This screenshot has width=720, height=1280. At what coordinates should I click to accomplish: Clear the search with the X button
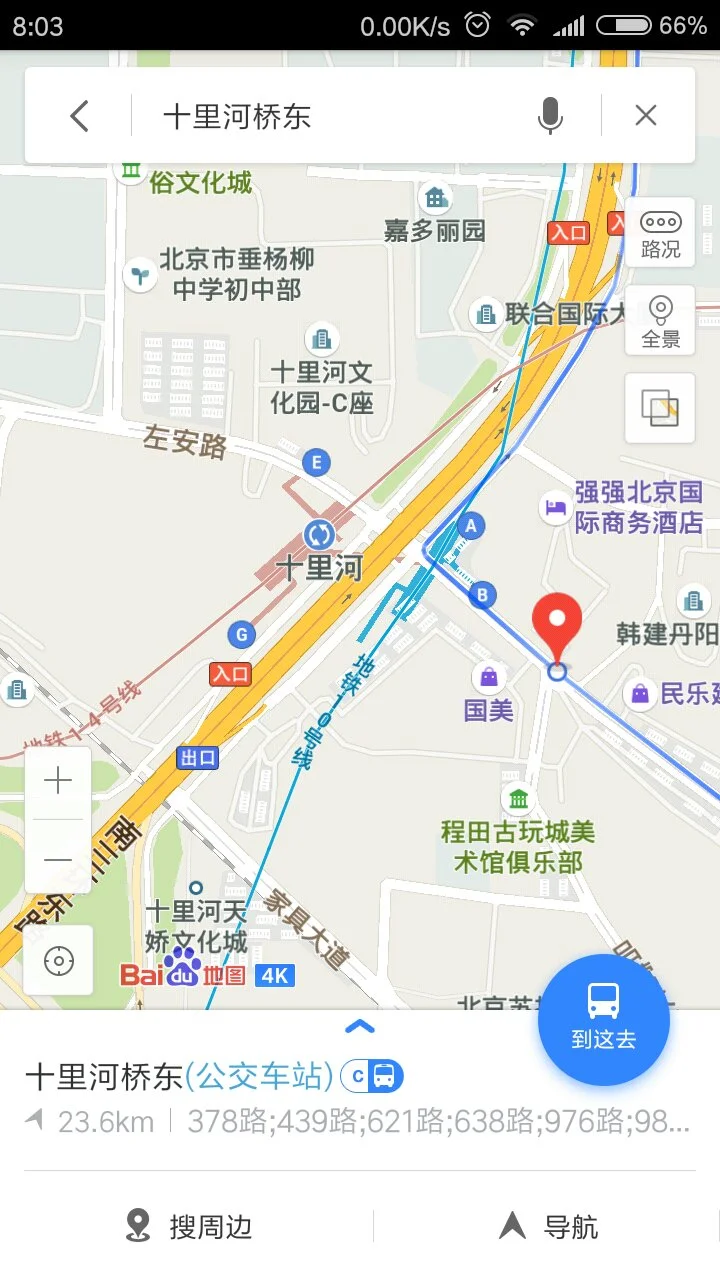click(x=645, y=115)
